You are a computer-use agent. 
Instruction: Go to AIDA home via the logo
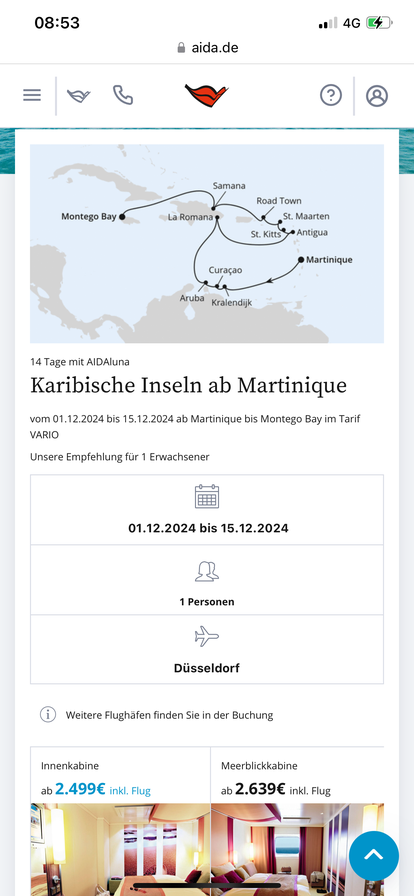tap(206, 95)
